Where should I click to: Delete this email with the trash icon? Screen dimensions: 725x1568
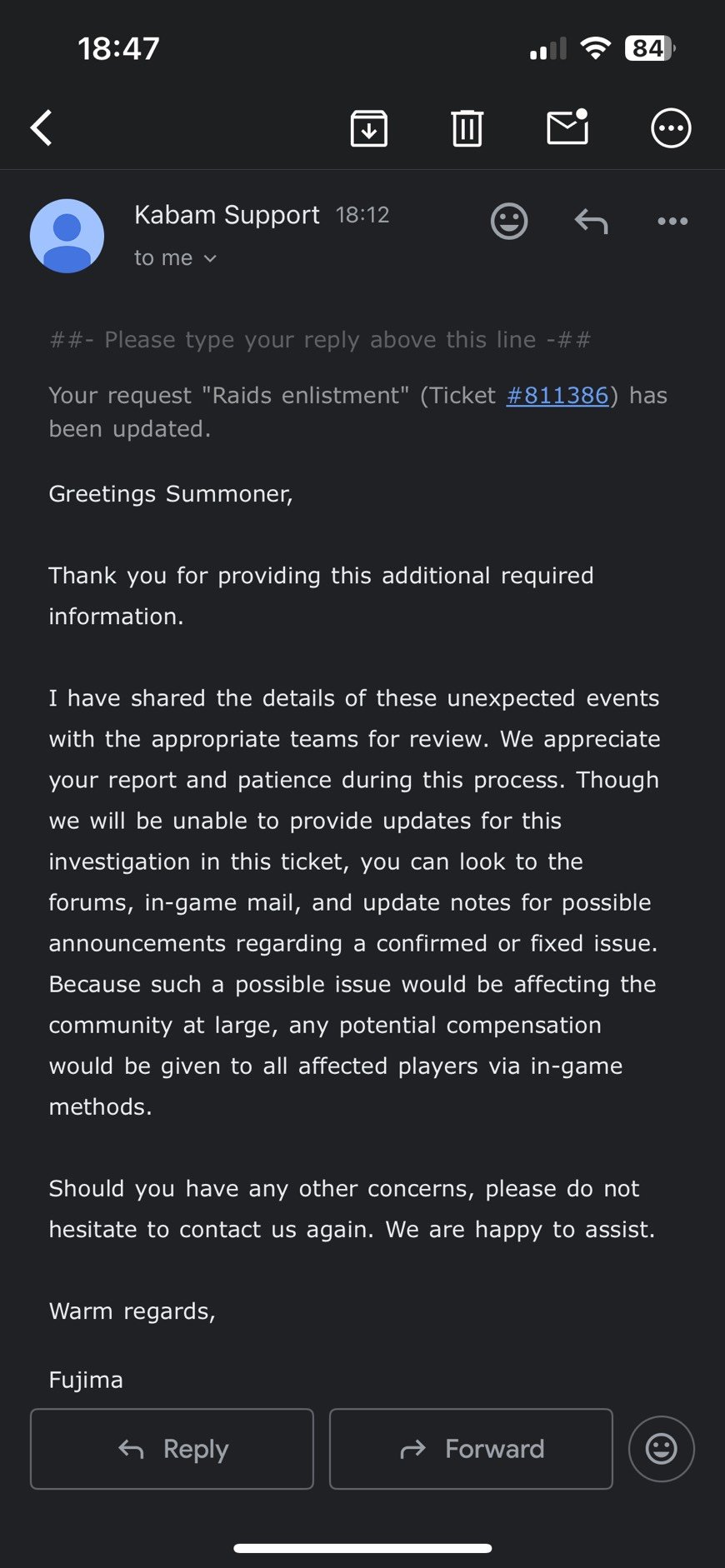click(x=467, y=127)
